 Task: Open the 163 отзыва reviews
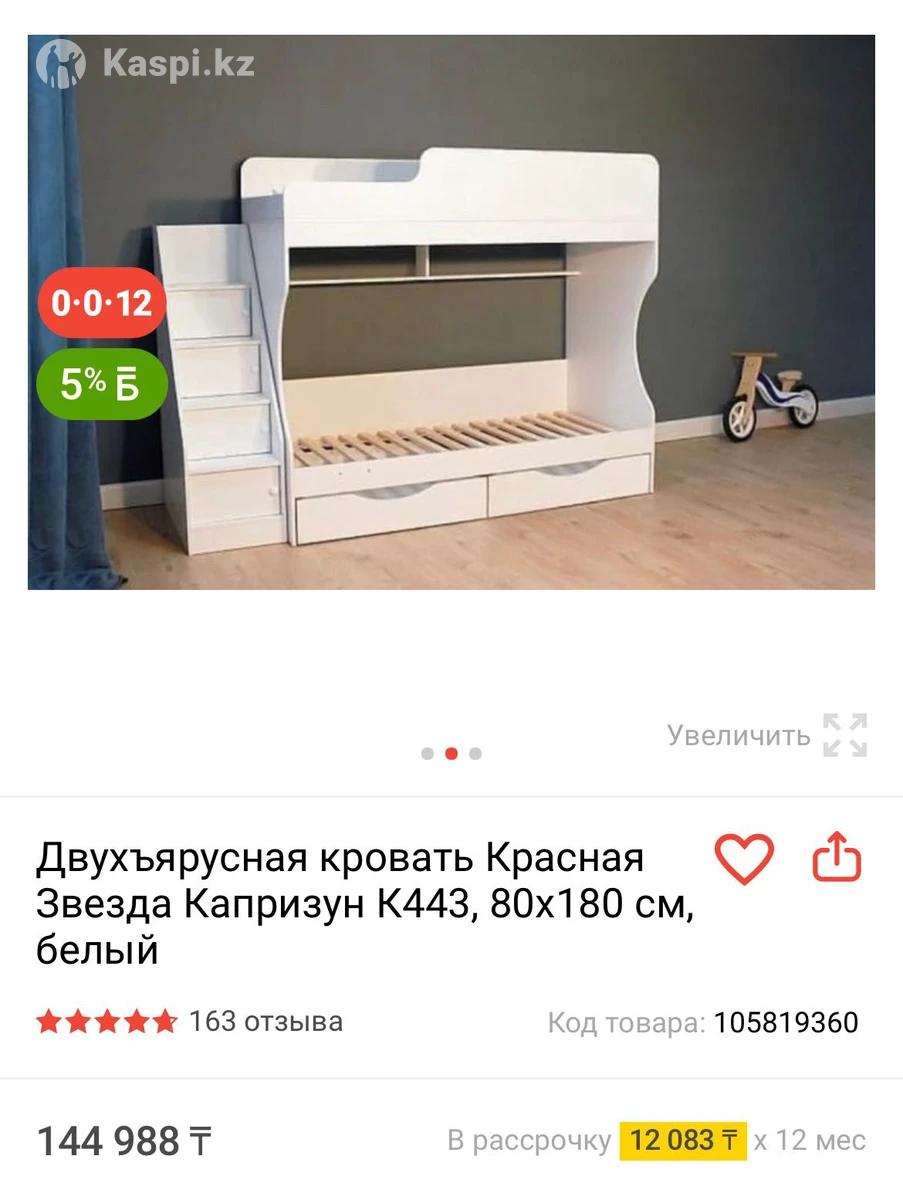point(265,1021)
